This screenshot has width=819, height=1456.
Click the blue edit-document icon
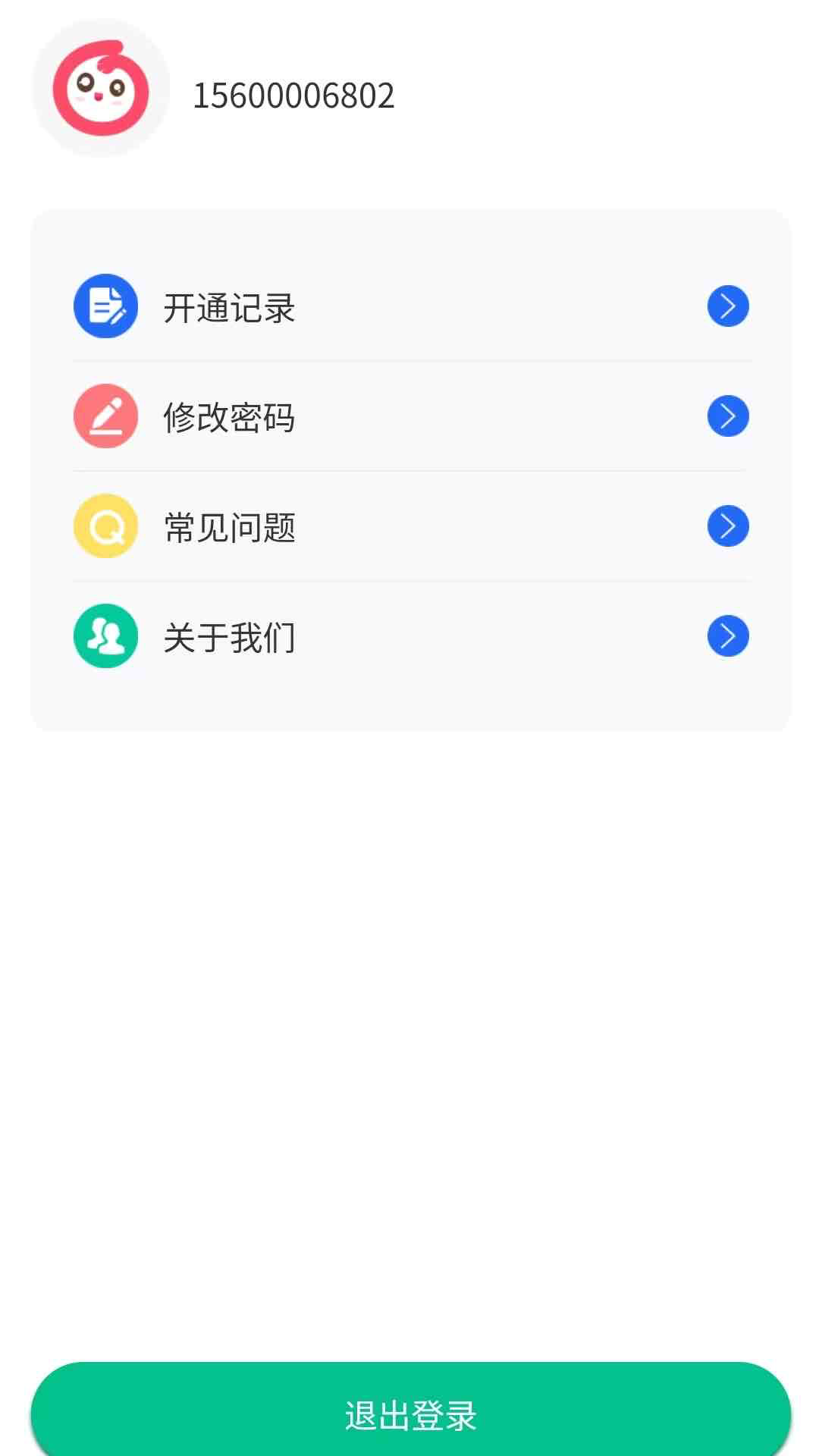[x=105, y=305]
